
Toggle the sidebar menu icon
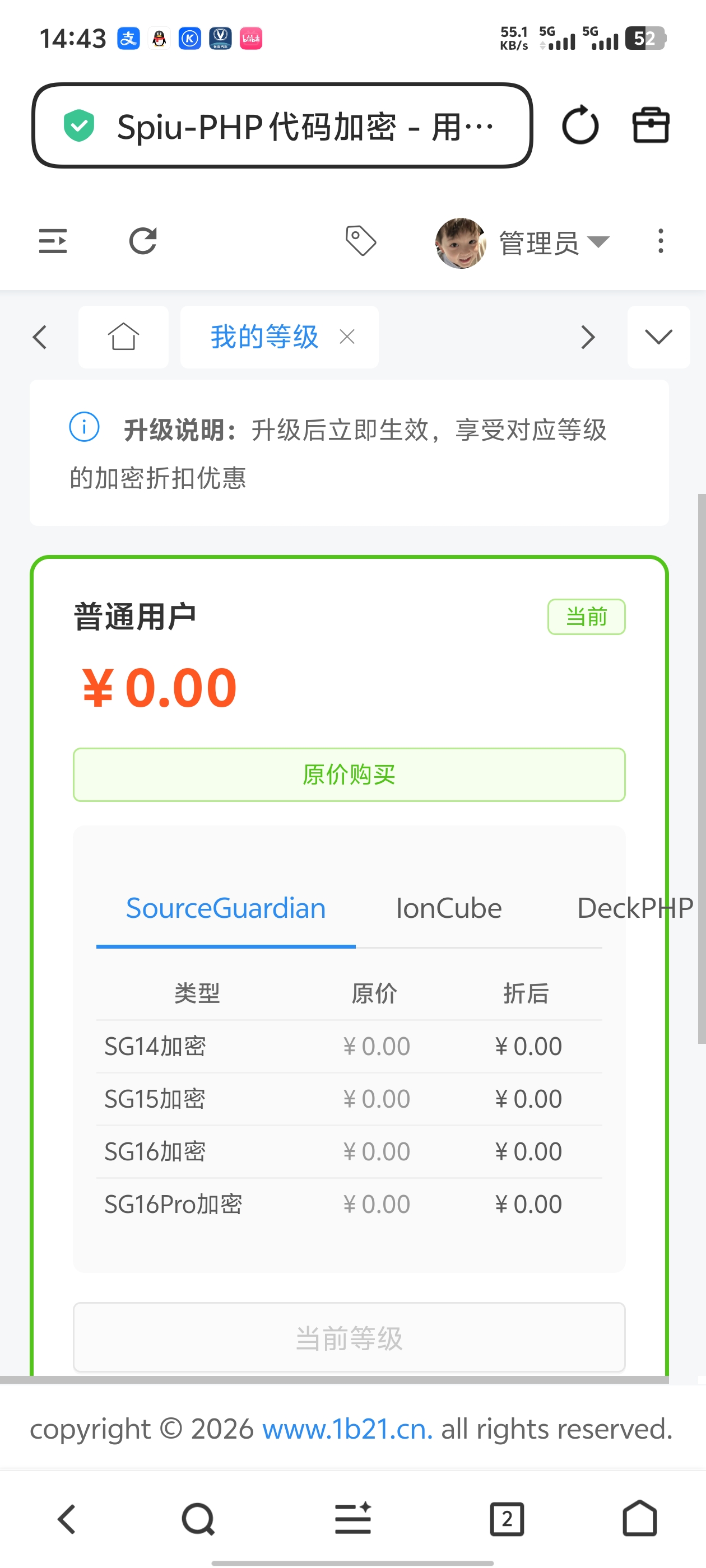[53, 241]
